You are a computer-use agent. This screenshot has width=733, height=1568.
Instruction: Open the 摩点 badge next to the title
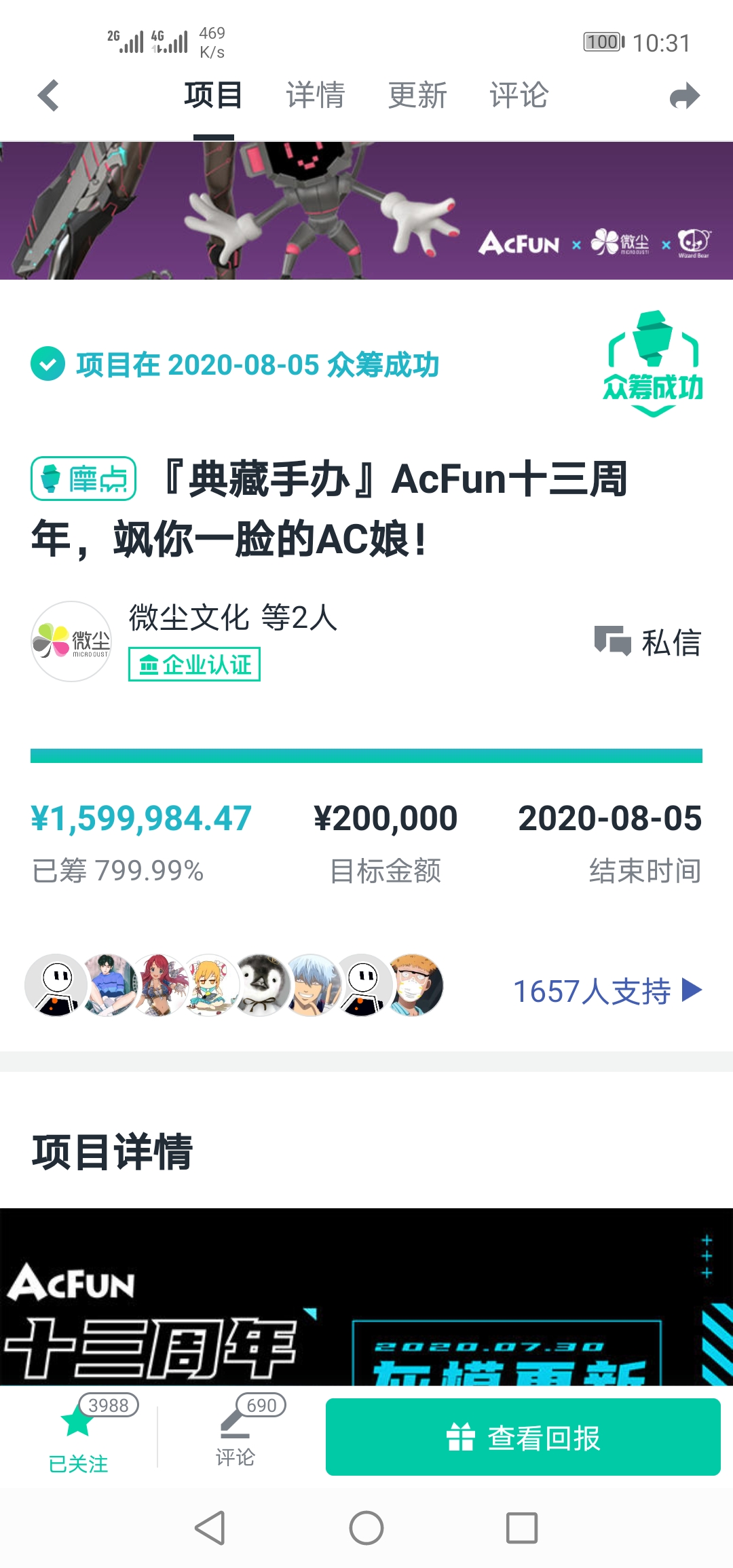point(83,479)
